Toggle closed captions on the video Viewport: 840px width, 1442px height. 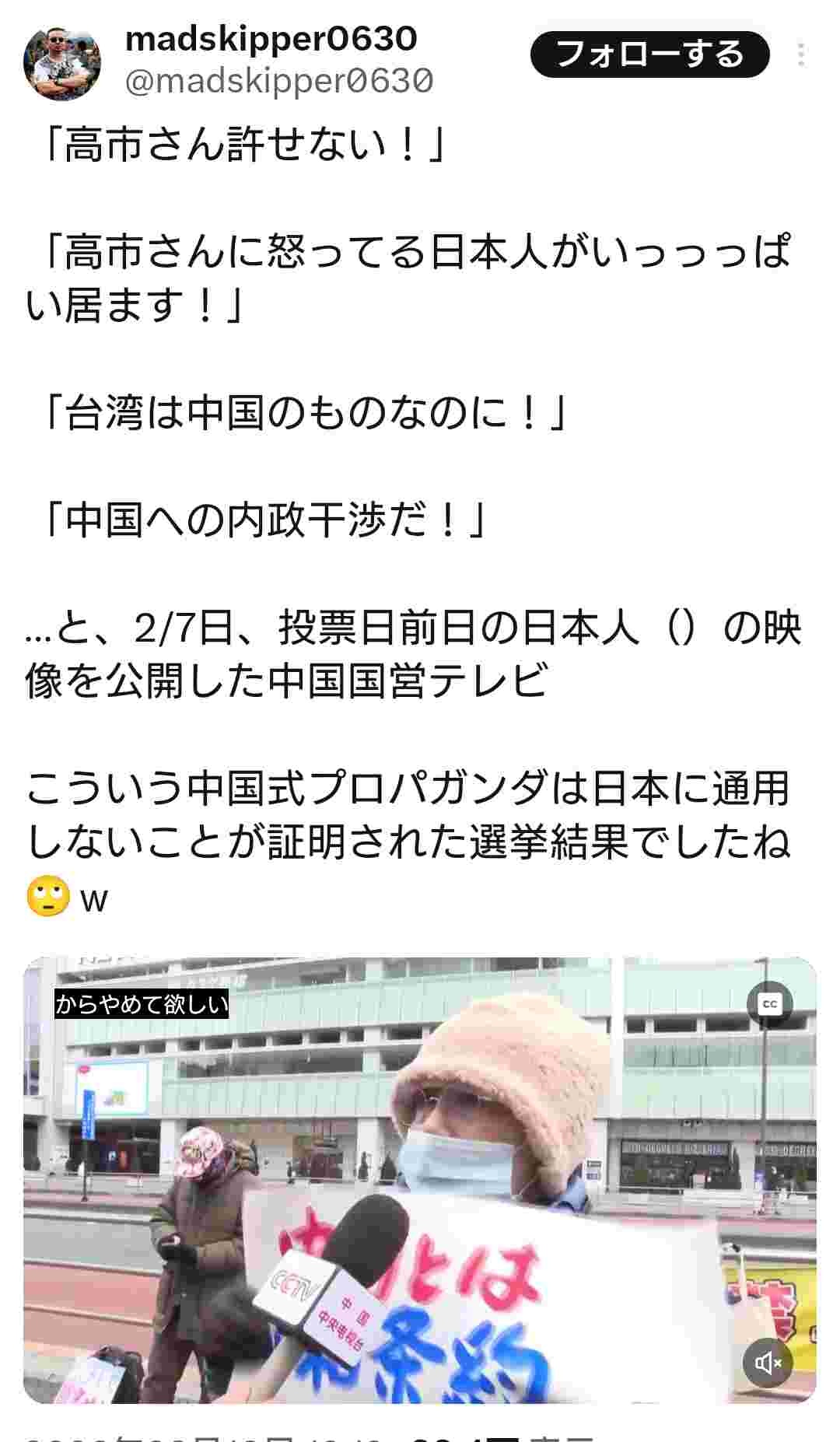[x=769, y=1004]
